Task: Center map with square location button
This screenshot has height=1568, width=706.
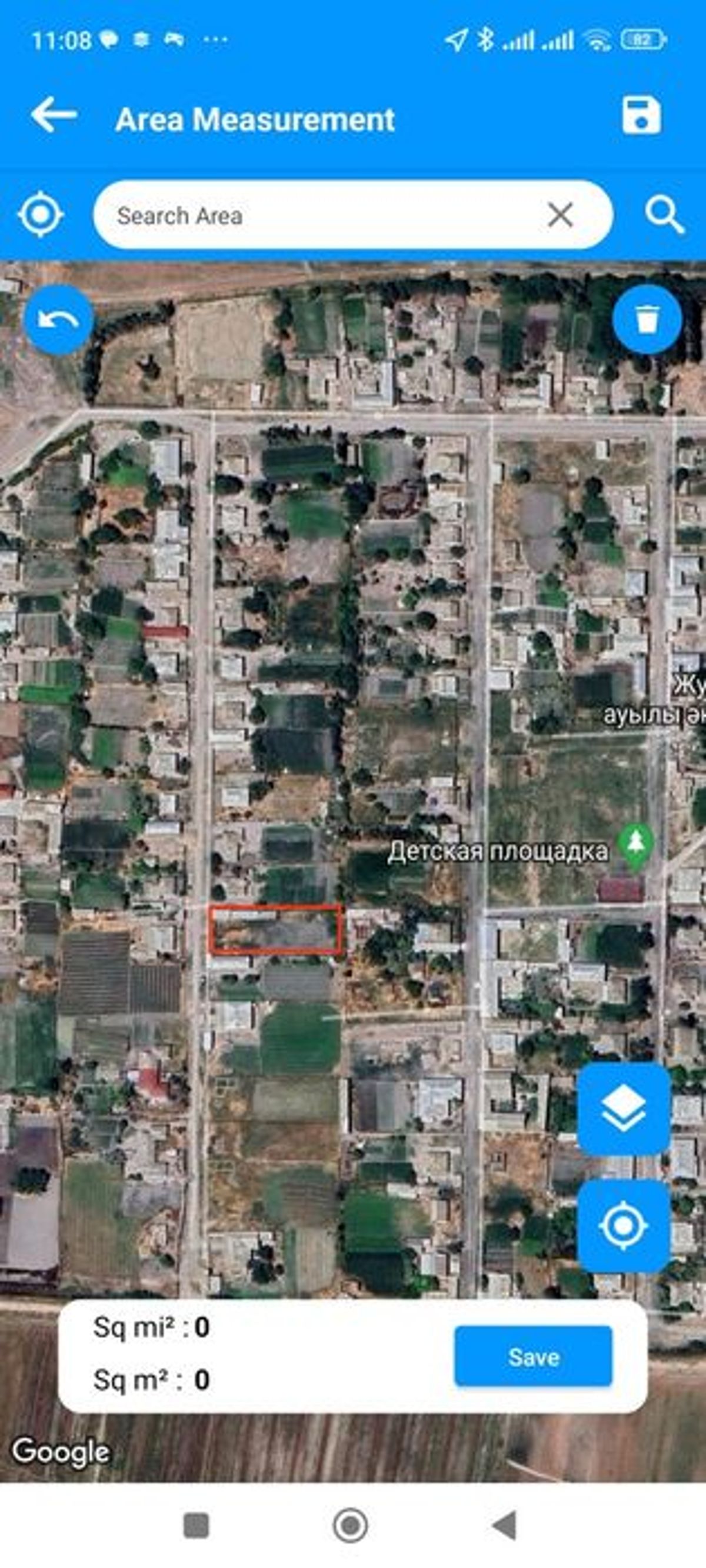Action: [x=623, y=1226]
